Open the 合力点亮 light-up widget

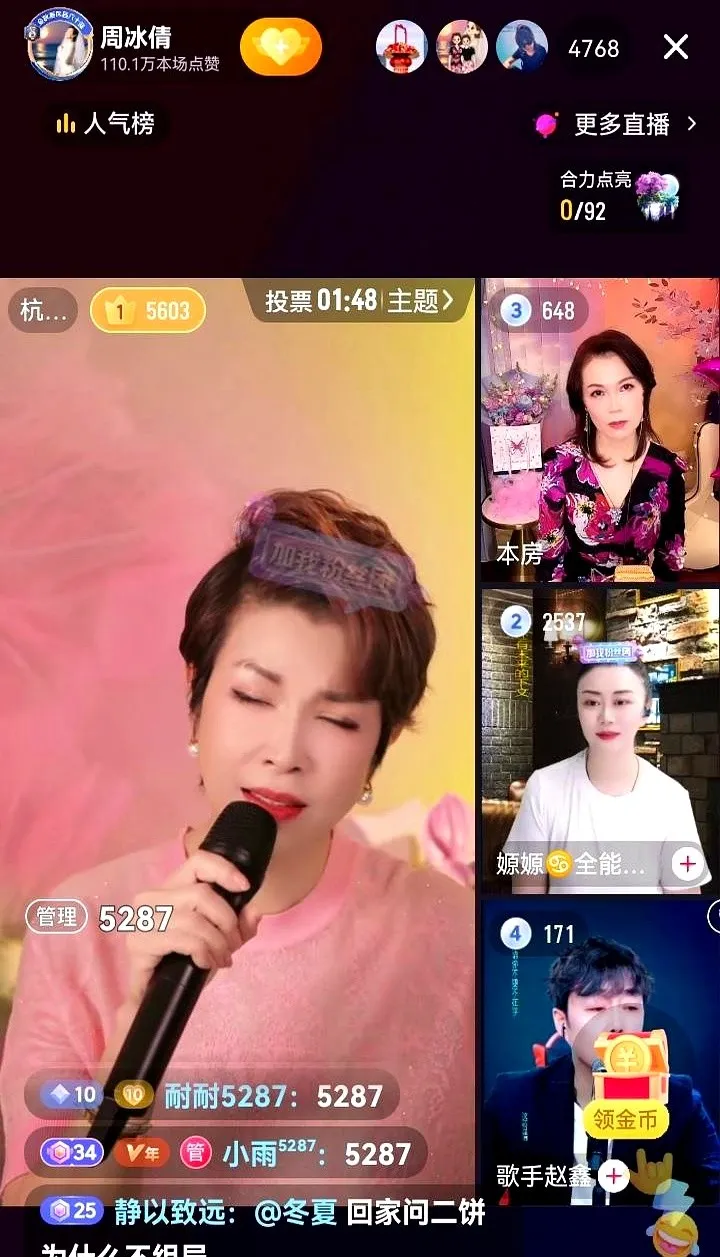[619, 194]
